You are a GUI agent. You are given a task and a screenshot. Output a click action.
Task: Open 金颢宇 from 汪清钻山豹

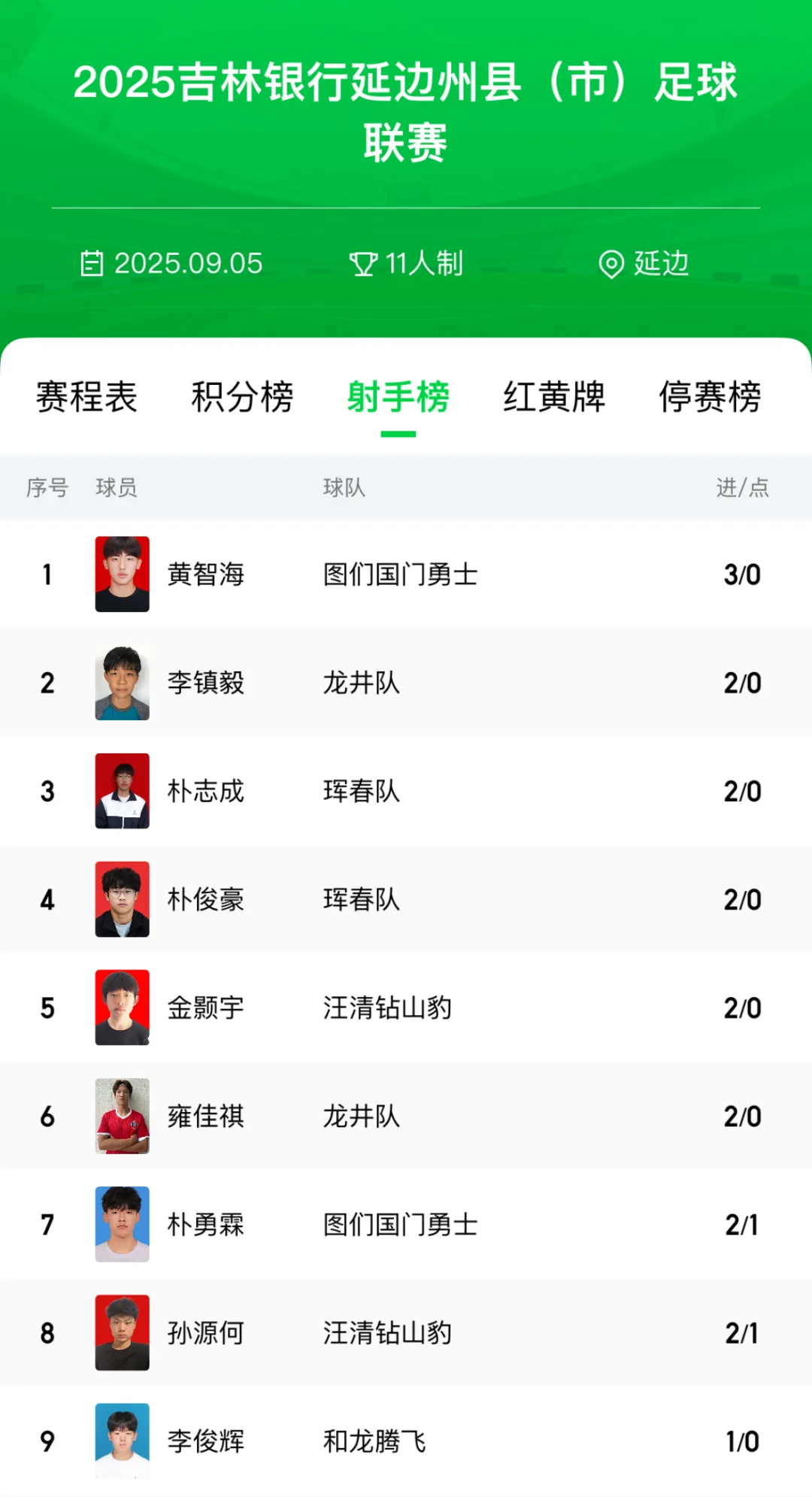click(x=406, y=1008)
